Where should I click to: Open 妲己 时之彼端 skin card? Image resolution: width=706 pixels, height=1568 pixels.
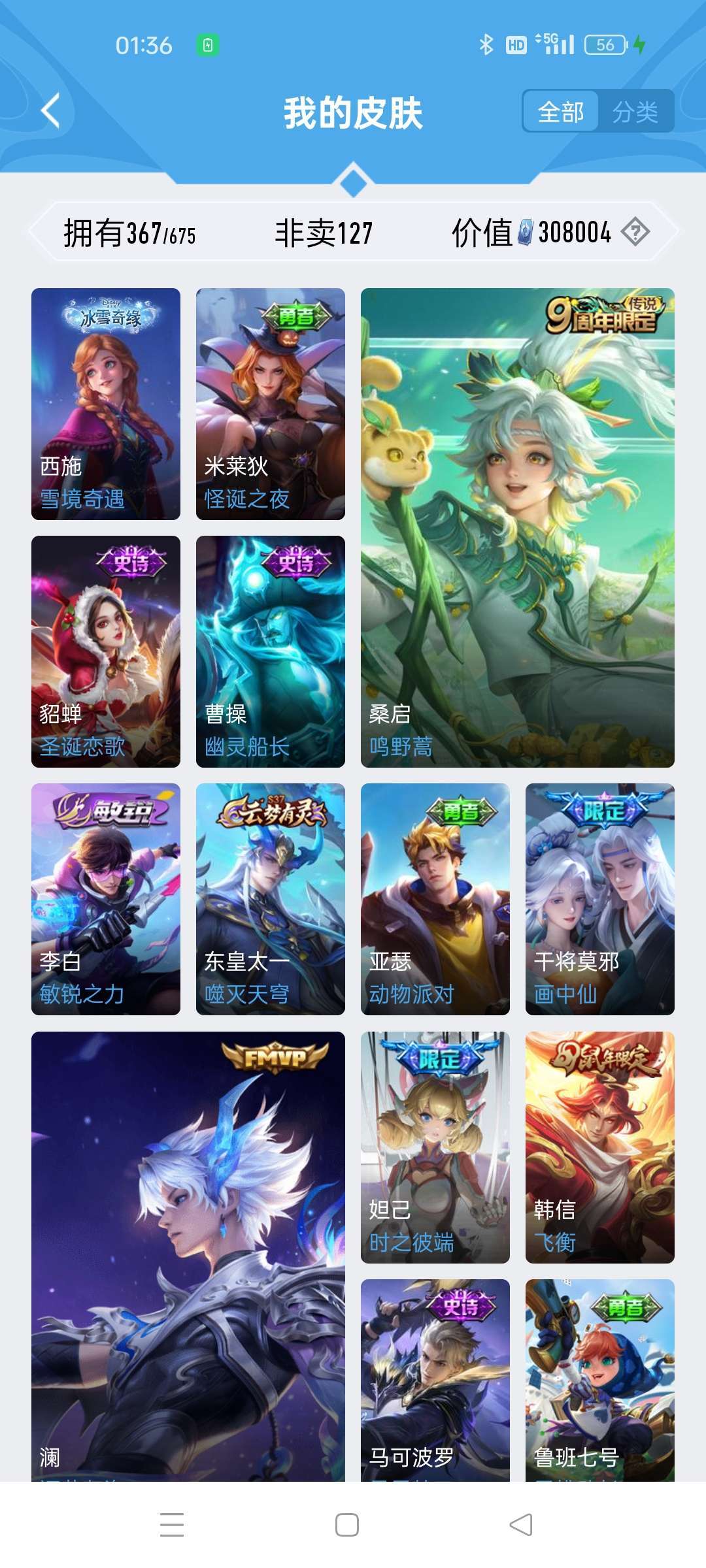[435, 1147]
